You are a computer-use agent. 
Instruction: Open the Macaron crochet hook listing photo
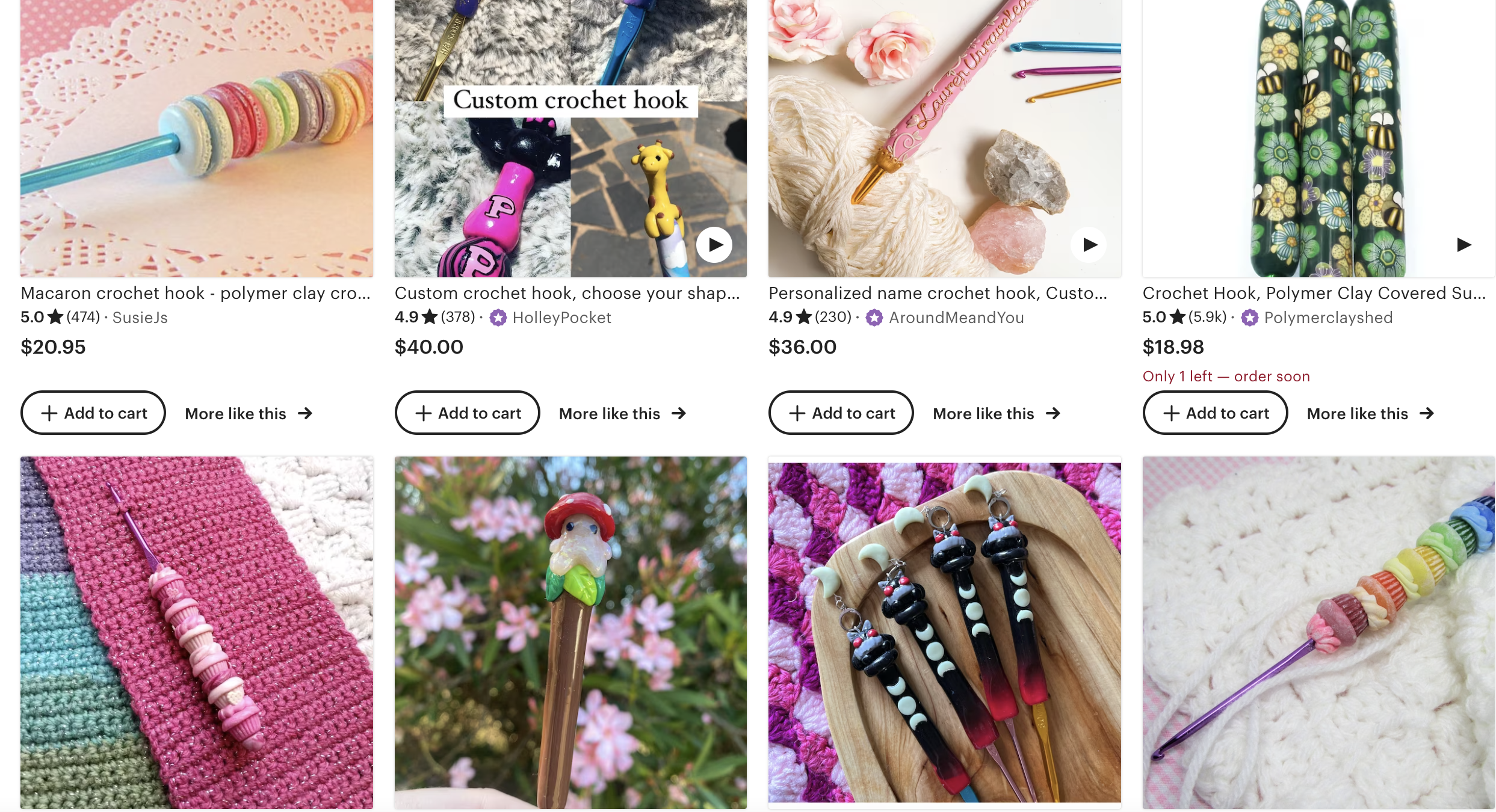click(197, 138)
